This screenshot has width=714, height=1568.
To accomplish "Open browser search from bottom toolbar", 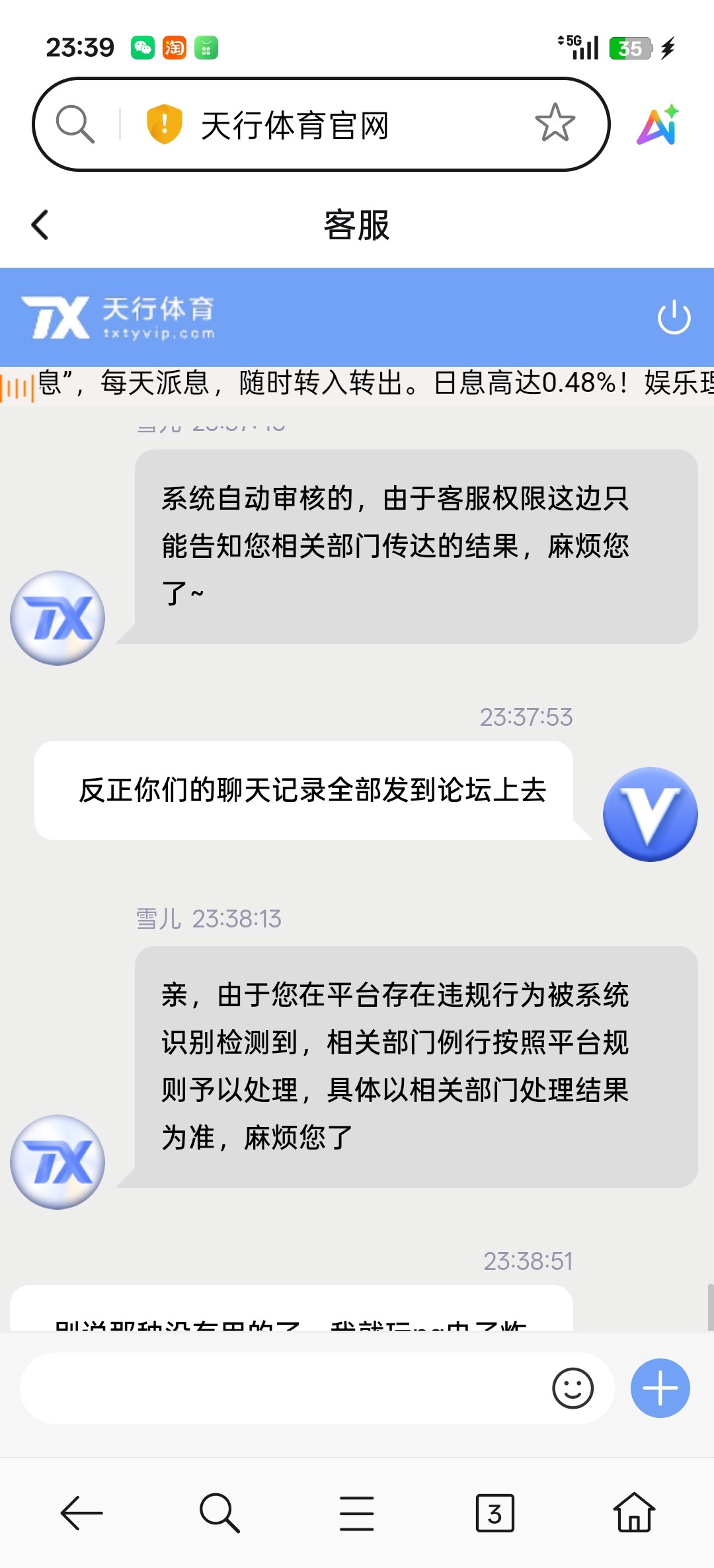I will pyautogui.click(x=219, y=1512).
